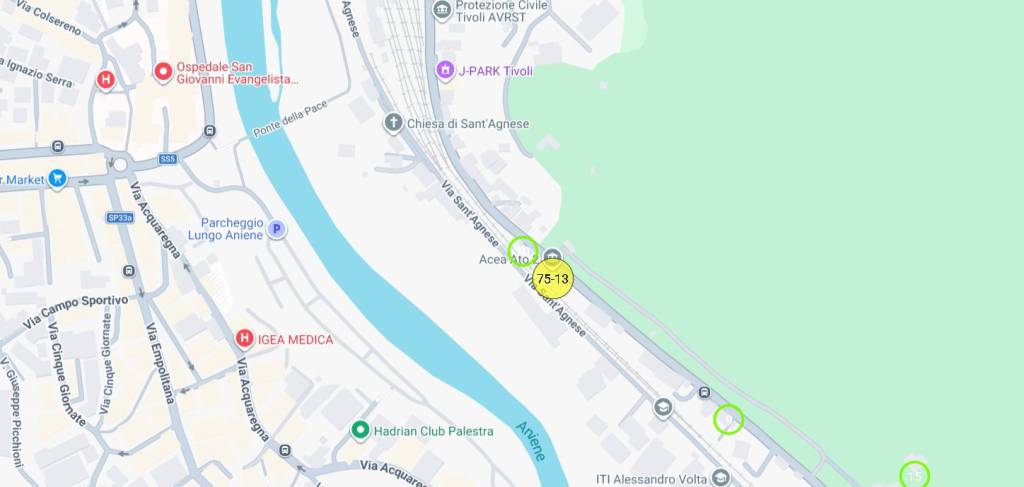This screenshot has width=1024, height=487.
Task: Tap the green circle marker labeled 15
Action: 914,476
